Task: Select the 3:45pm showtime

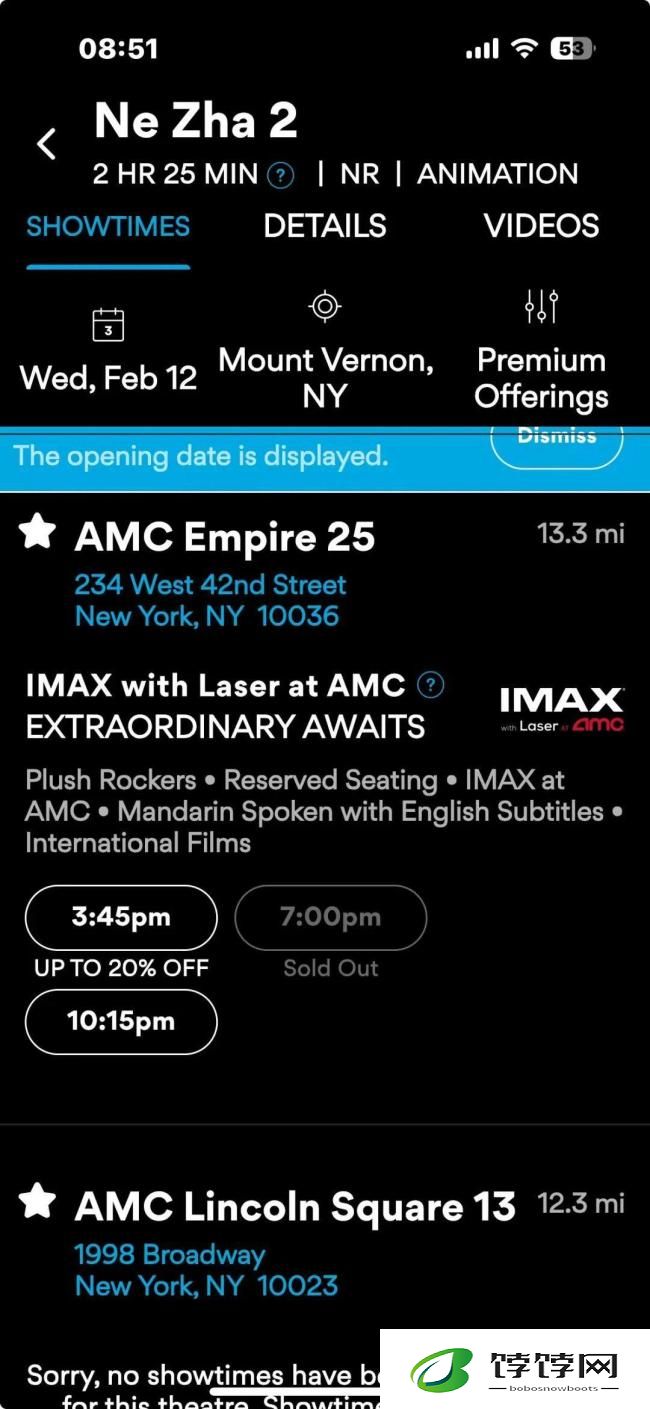Action: click(121, 917)
